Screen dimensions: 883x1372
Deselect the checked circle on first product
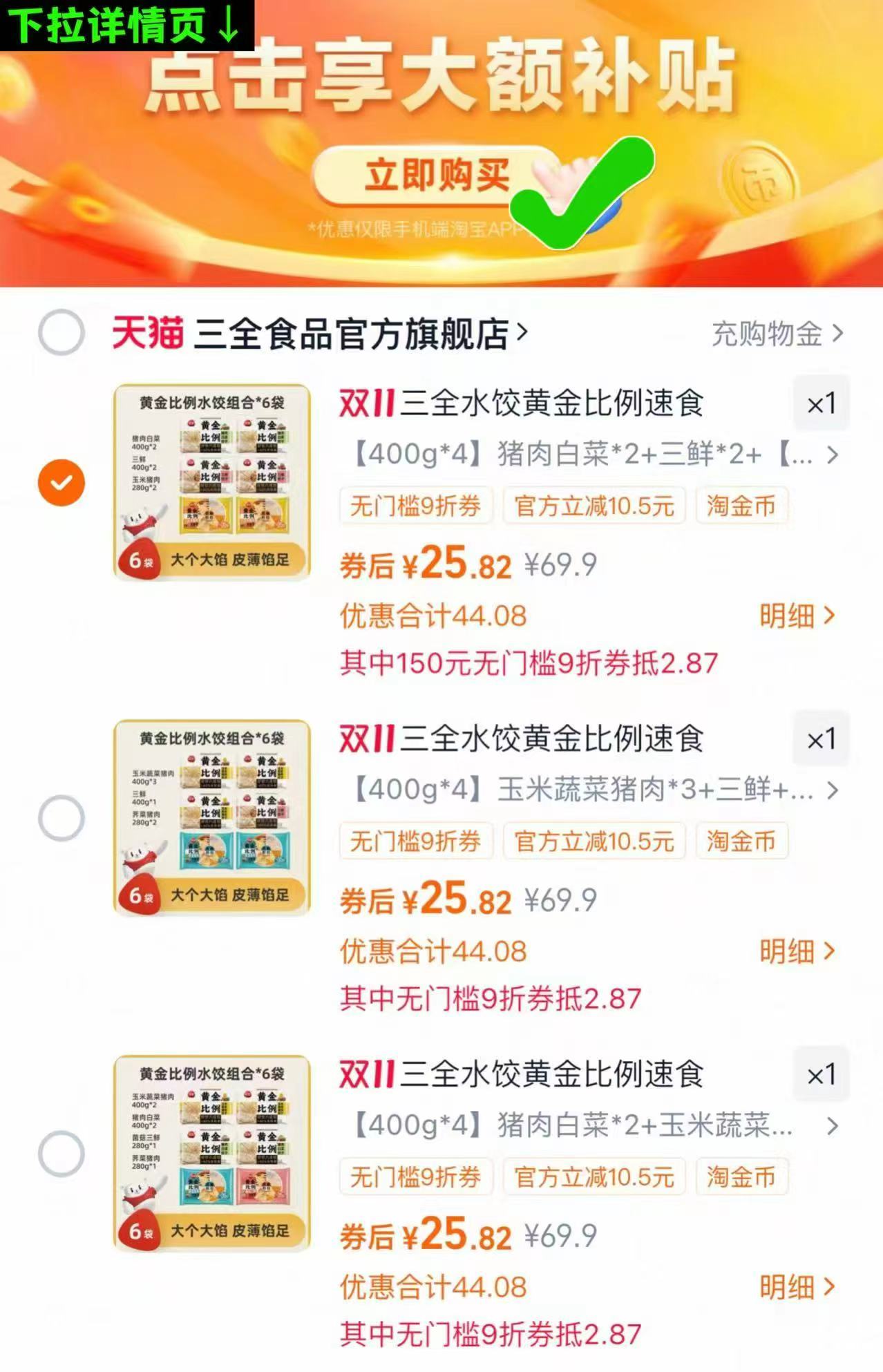[x=63, y=482]
